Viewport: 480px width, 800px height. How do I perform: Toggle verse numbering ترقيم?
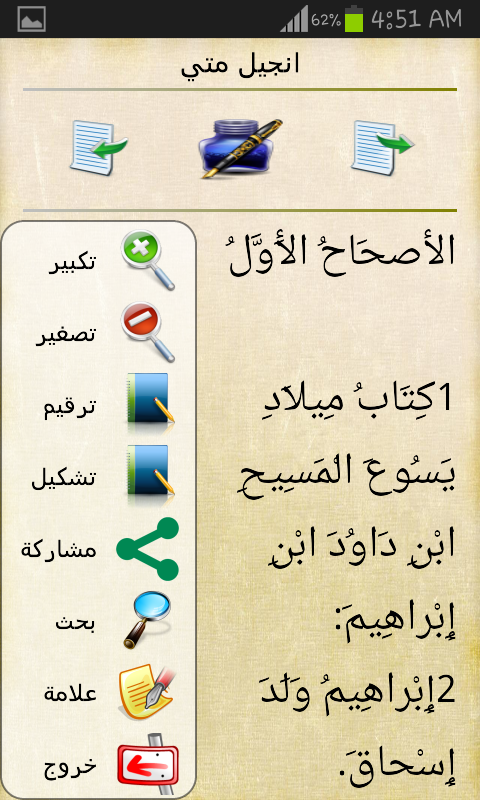pos(99,406)
